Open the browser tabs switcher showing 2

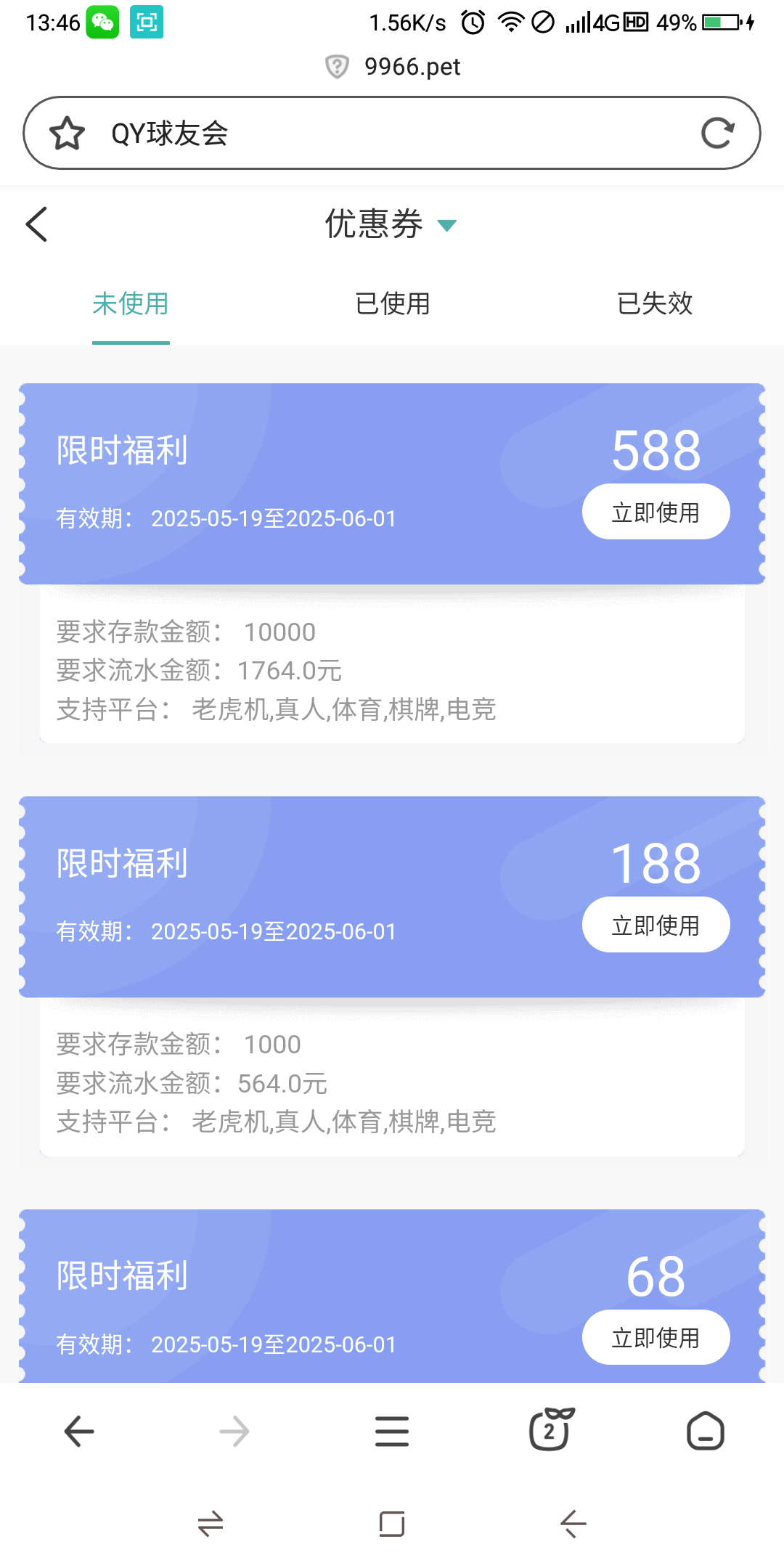(550, 1431)
